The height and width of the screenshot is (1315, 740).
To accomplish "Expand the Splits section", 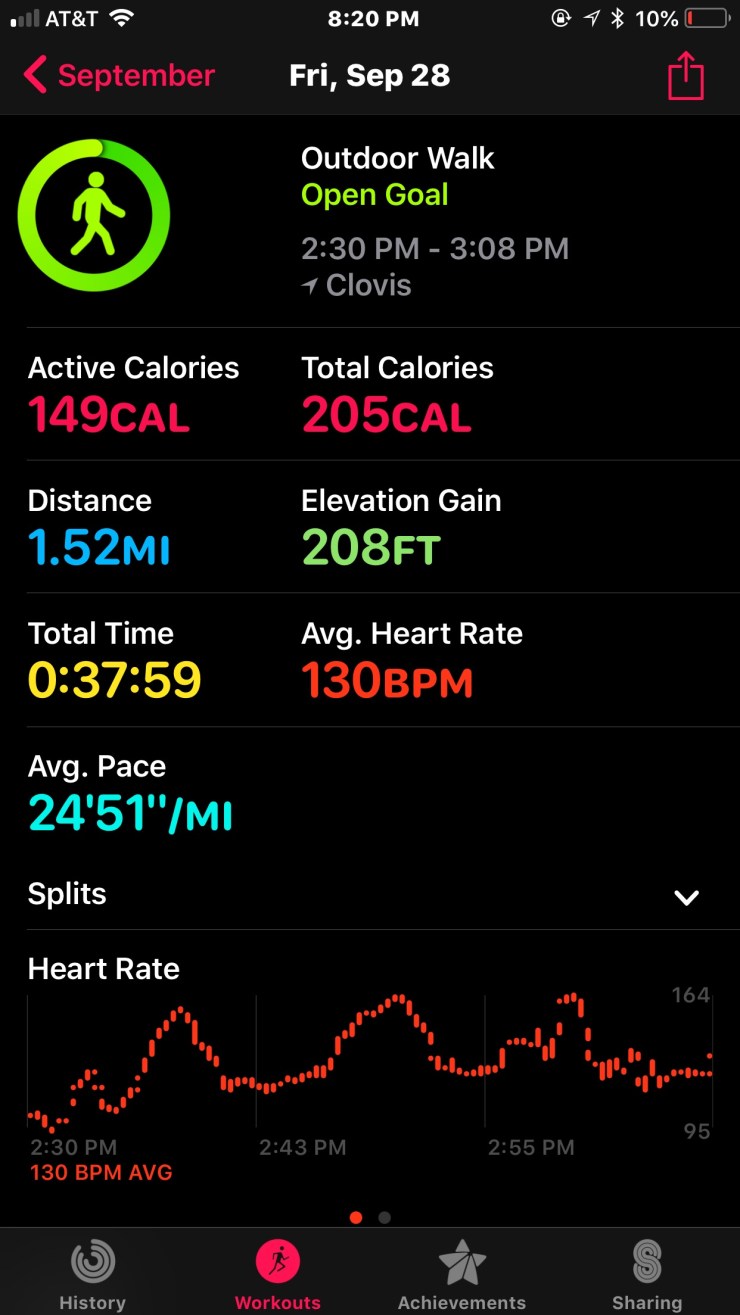I will pos(686,896).
